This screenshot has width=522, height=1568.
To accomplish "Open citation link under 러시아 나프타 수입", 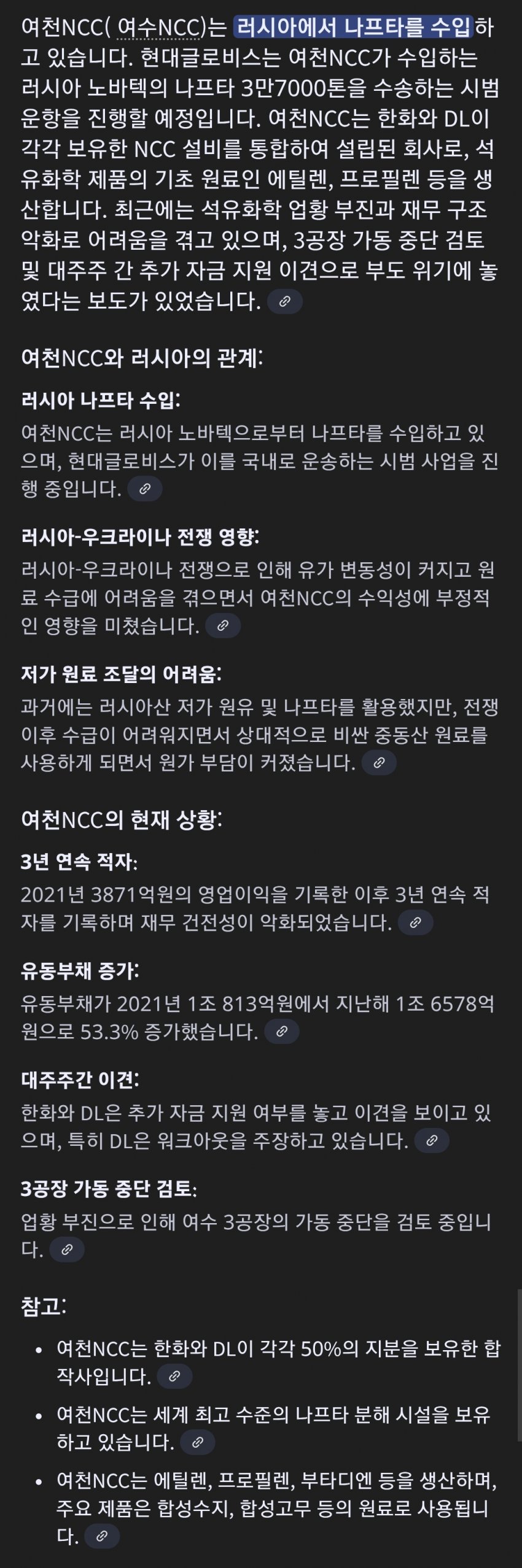I will (x=145, y=489).
